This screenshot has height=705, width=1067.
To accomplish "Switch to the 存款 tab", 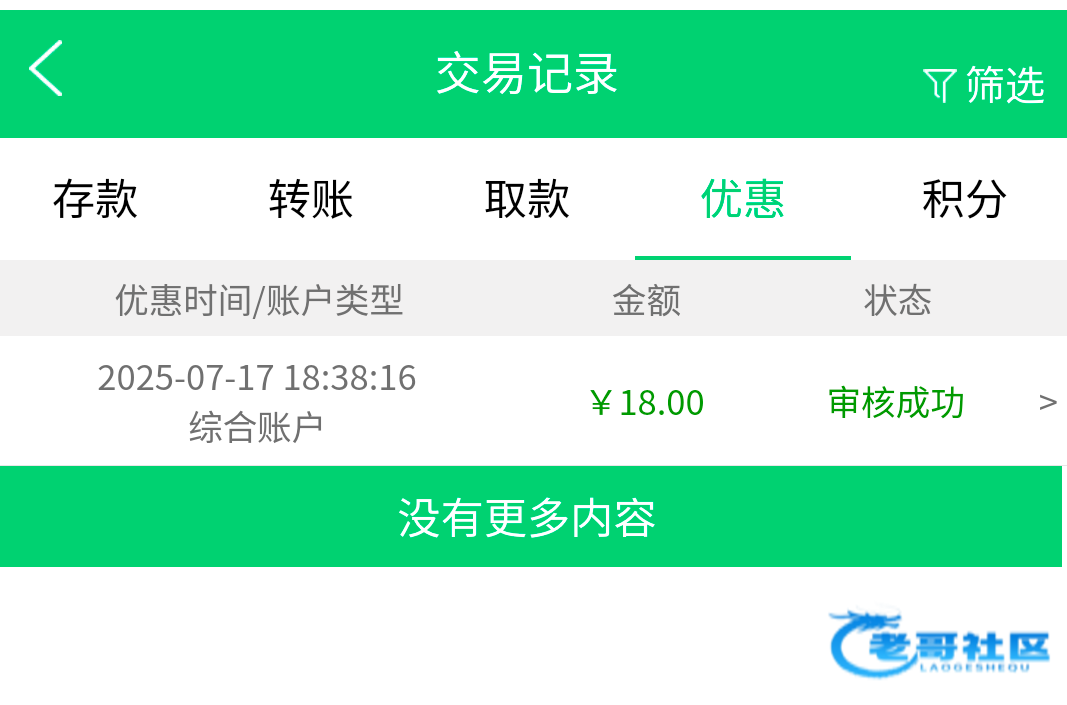I will point(95,199).
